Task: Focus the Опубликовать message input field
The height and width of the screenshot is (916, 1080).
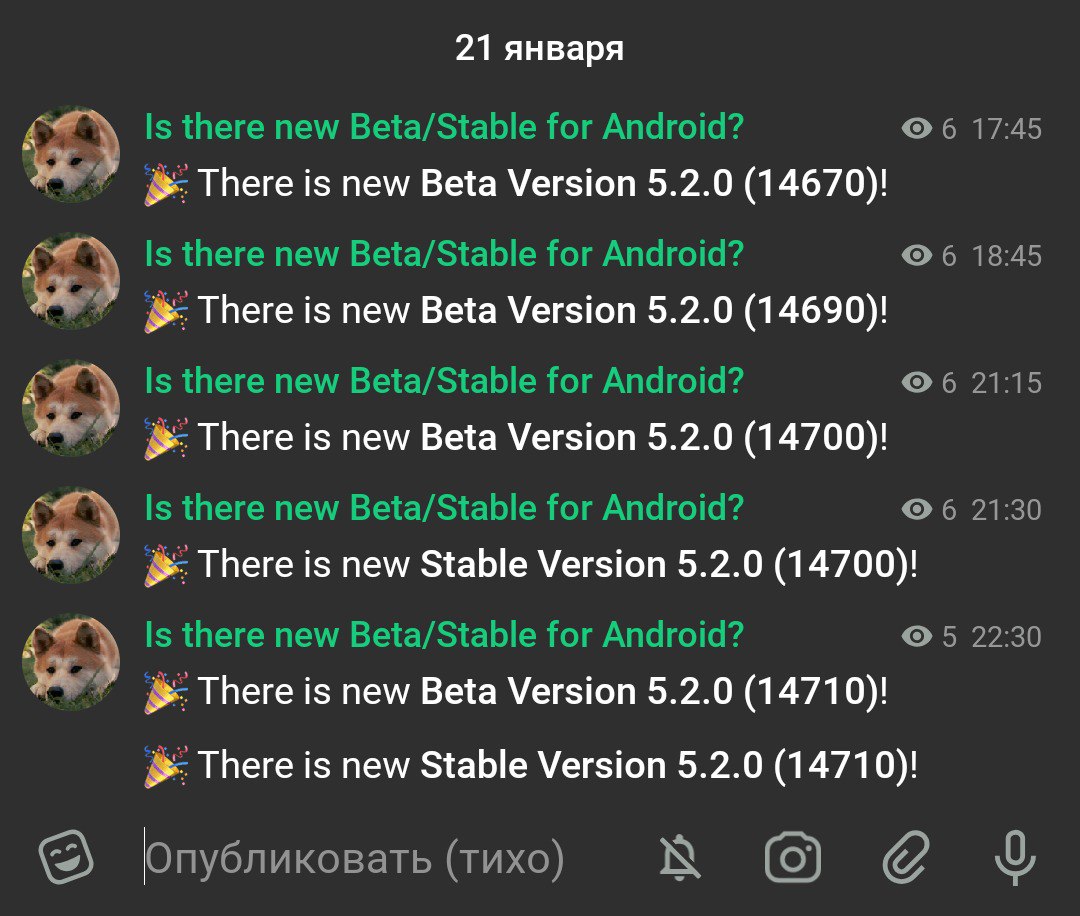Action: click(380, 858)
